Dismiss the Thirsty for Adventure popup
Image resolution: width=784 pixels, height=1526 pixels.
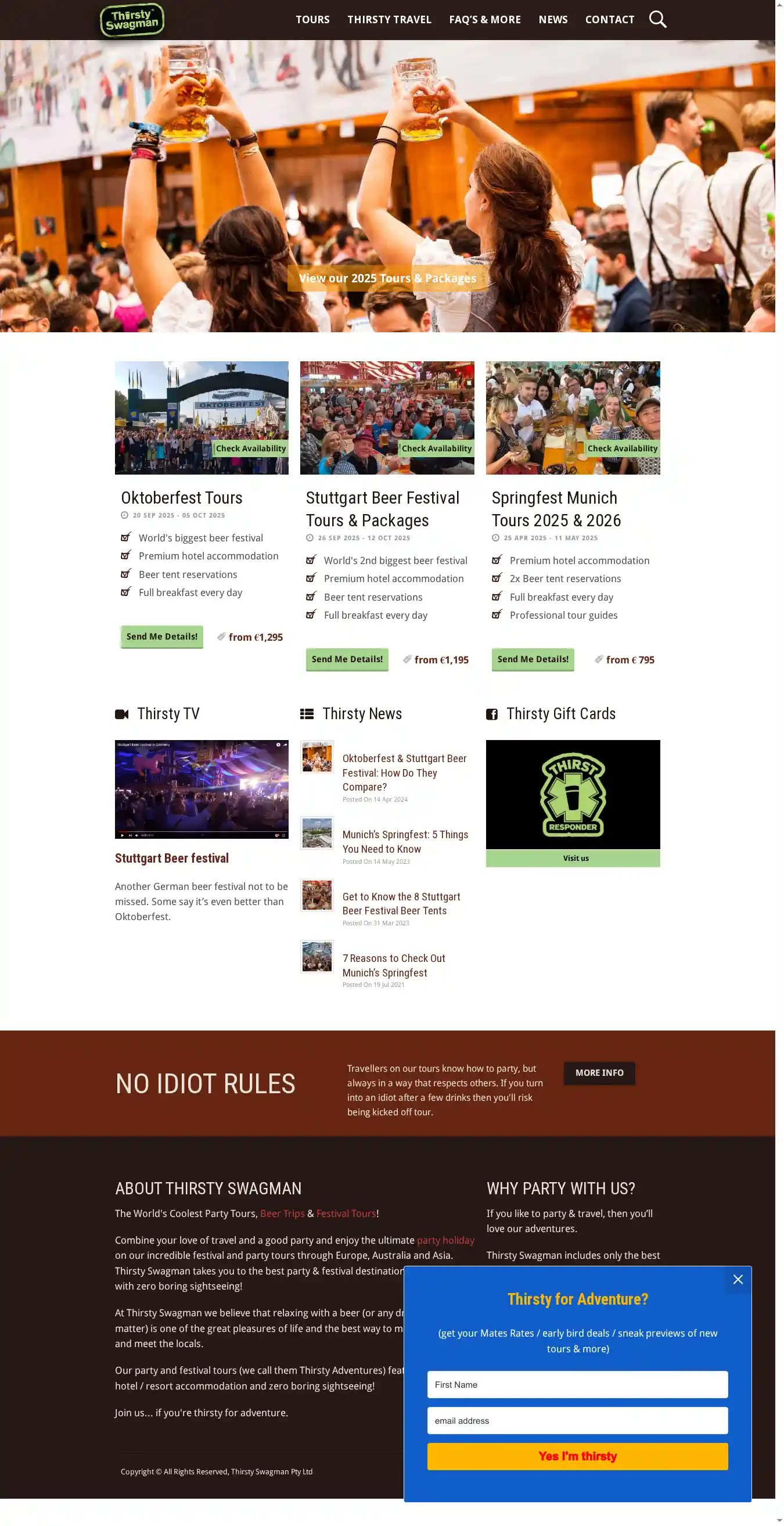pos(737,1279)
